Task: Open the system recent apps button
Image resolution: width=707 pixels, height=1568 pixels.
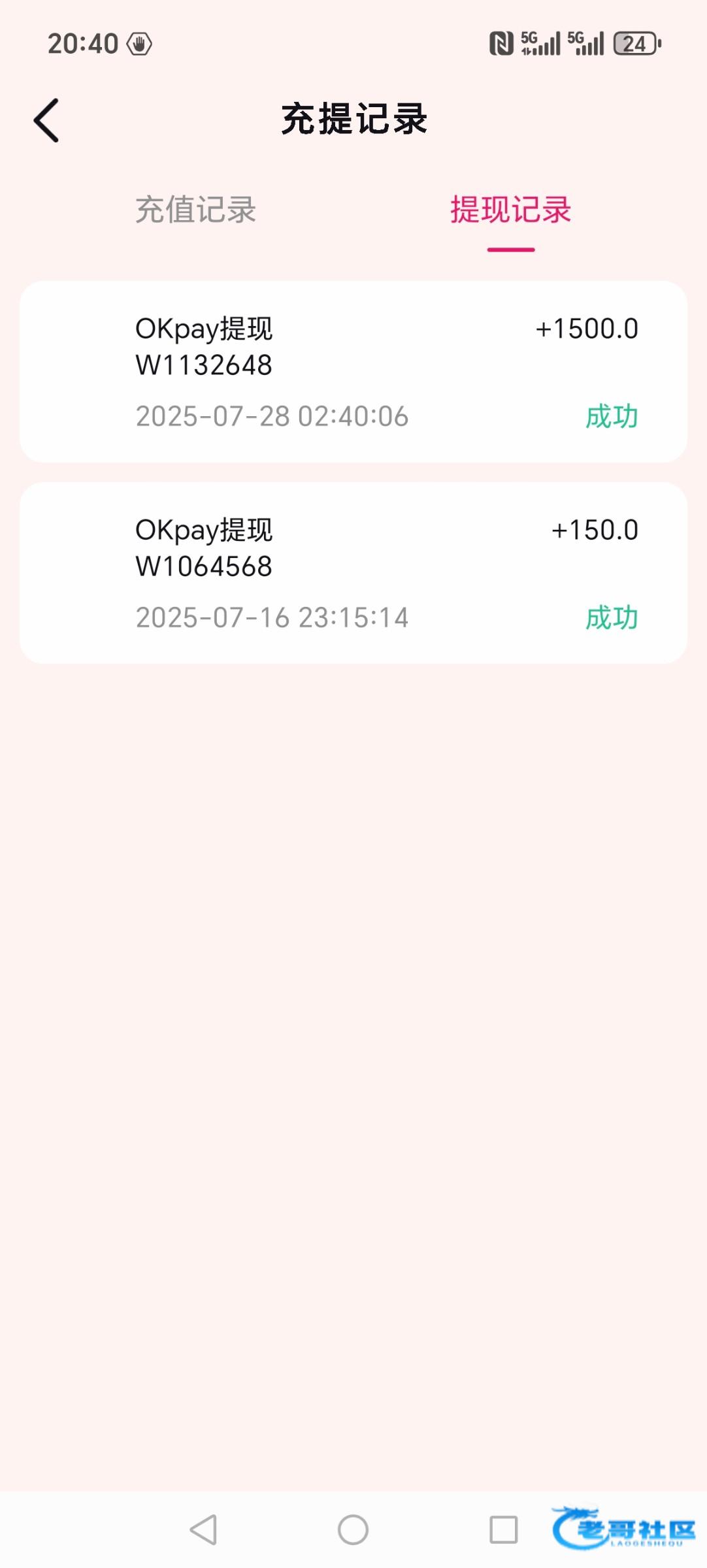Action: coord(503,1529)
